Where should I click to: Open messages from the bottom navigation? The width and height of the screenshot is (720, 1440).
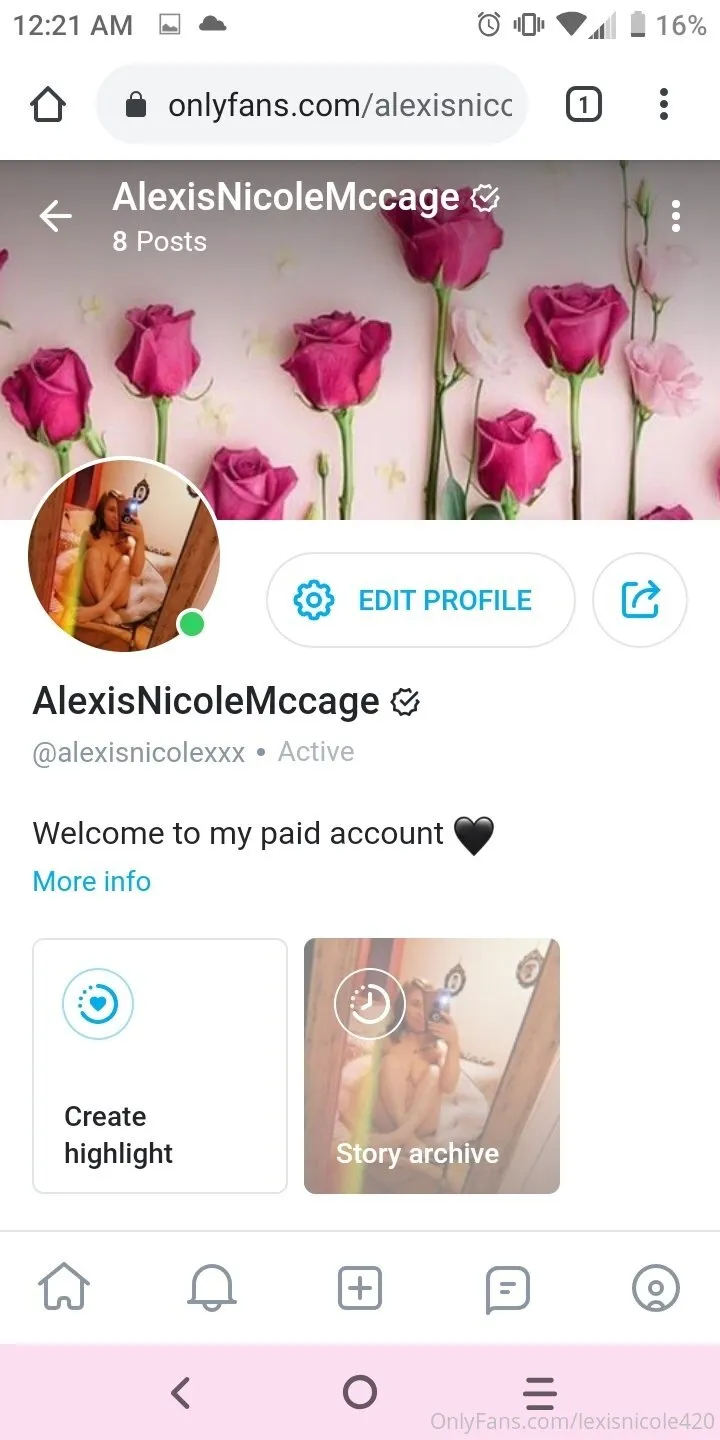(x=507, y=1289)
